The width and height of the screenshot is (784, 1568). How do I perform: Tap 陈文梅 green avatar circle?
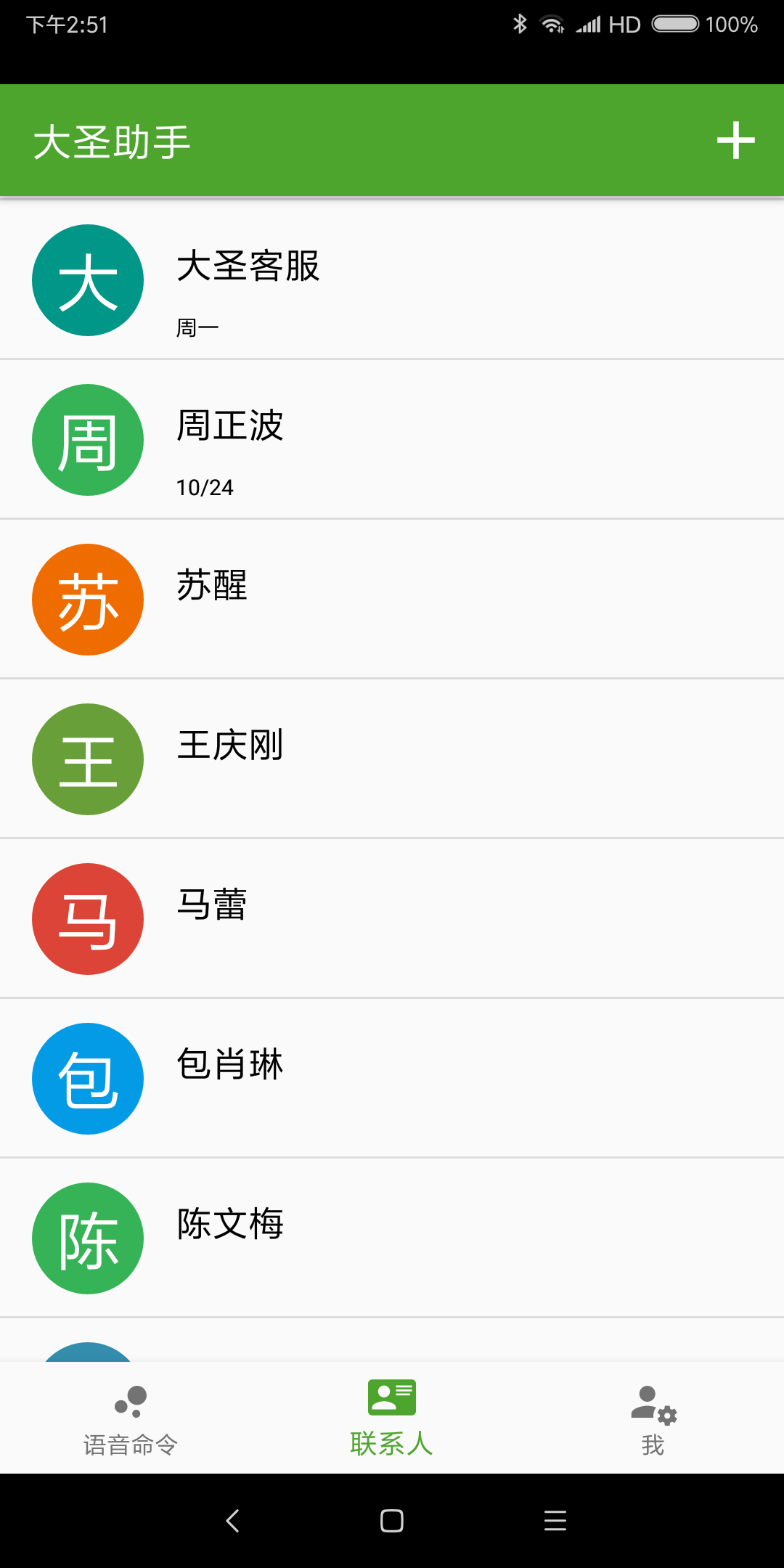(88, 1239)
